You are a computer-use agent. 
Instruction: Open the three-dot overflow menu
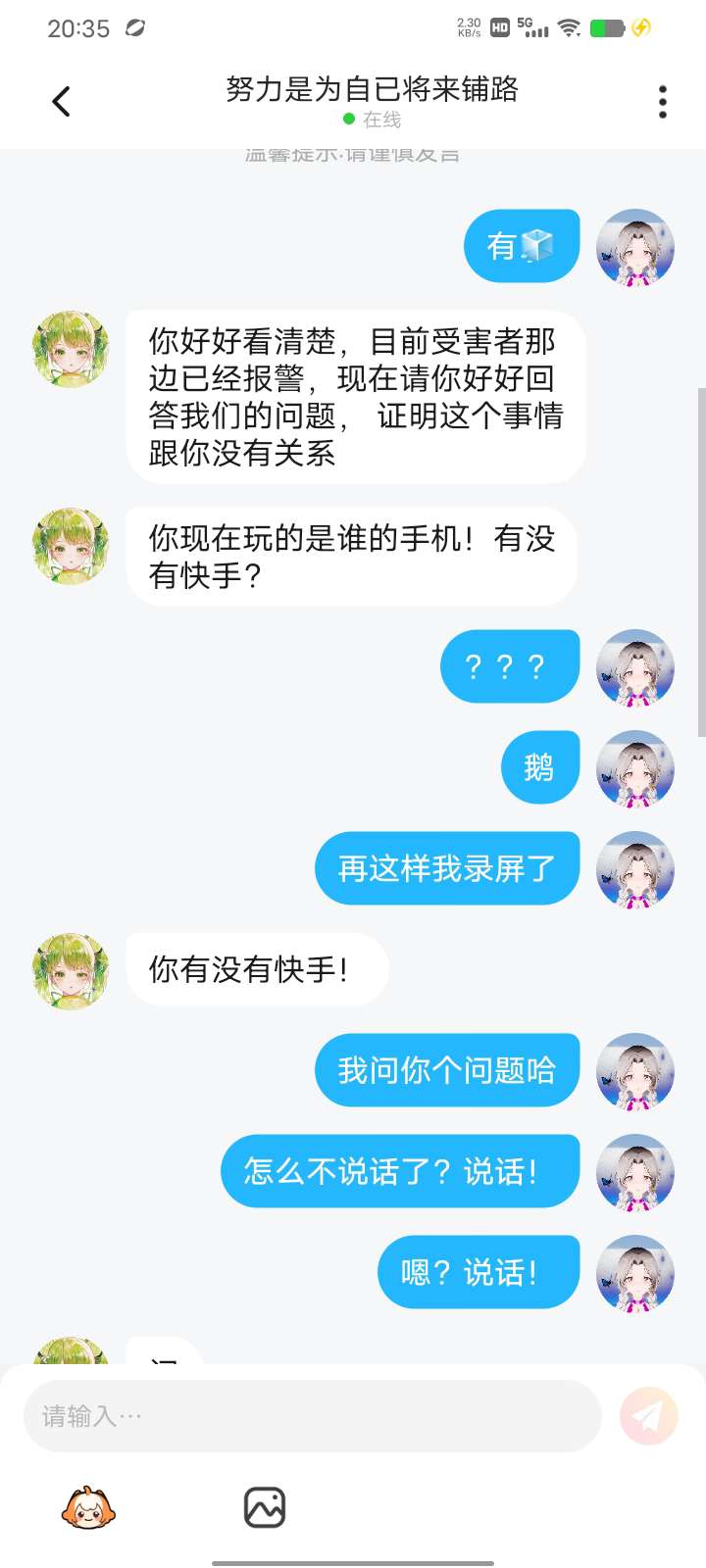(x=663, y=102)
